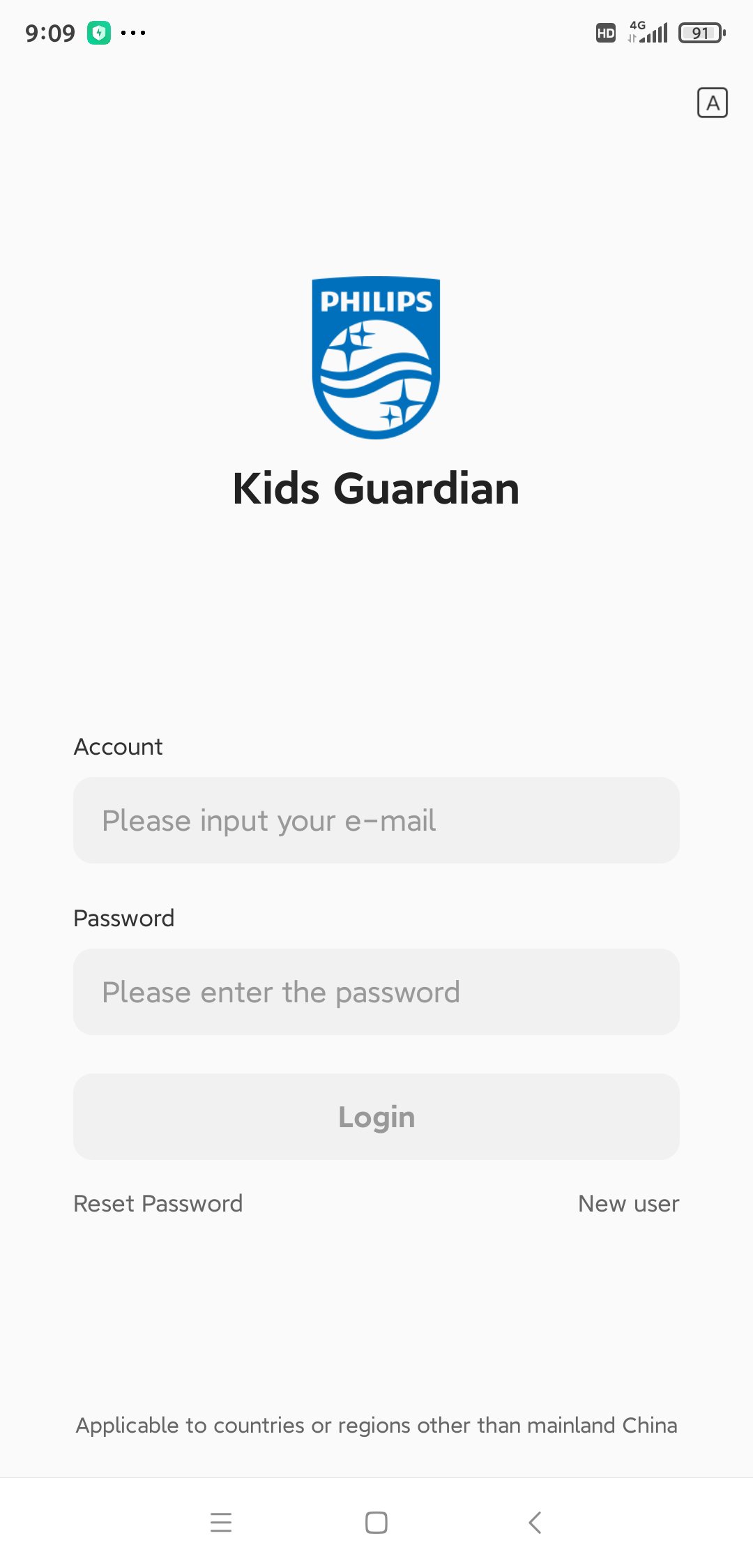Open recent apps from the navigation bar

(x=221, y=1522)
